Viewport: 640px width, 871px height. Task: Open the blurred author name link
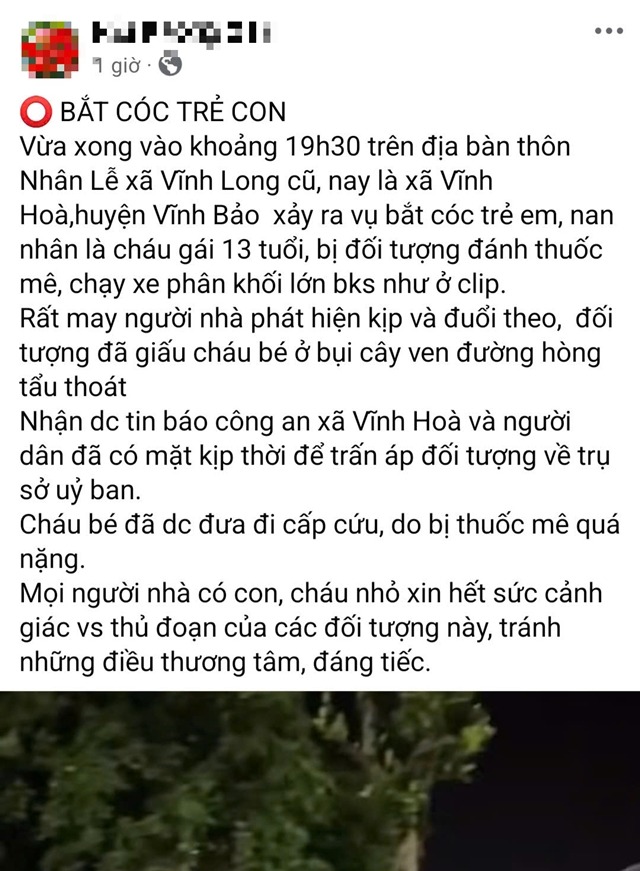pyautogui.click(x=180, y=35)
